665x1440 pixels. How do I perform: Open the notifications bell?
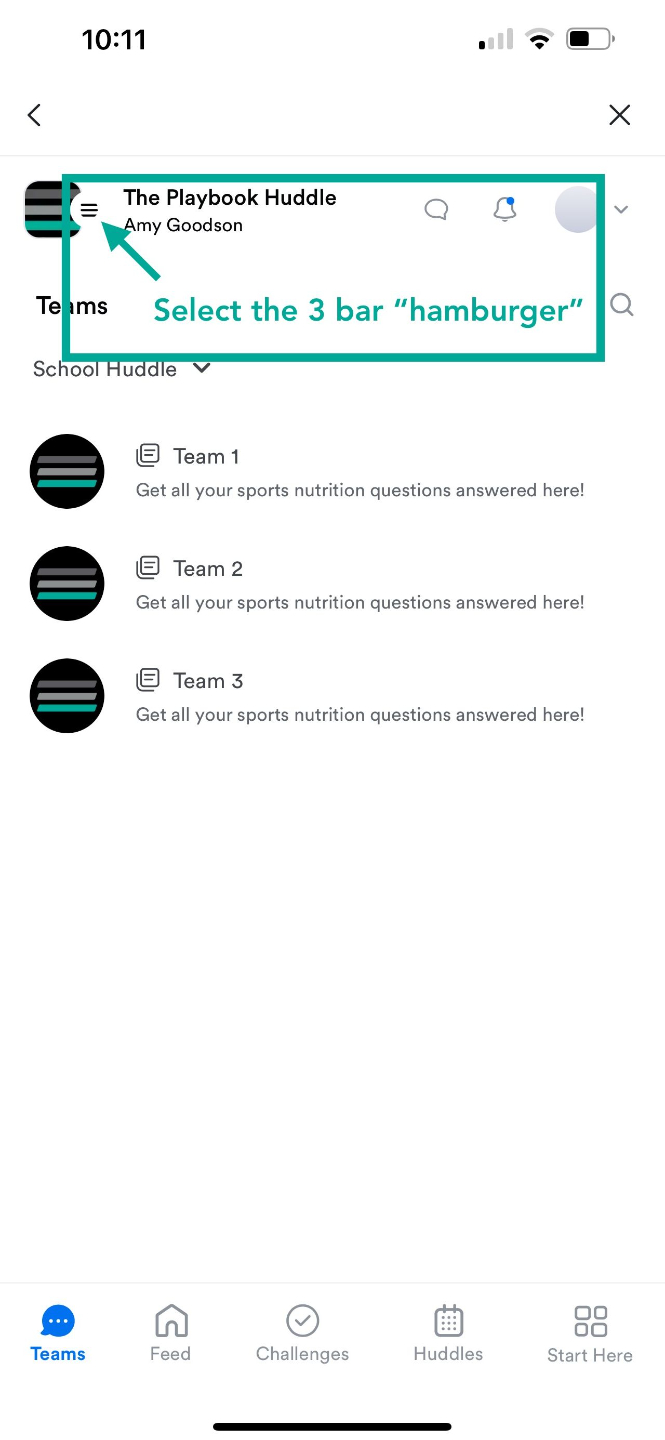pos(505,209)
